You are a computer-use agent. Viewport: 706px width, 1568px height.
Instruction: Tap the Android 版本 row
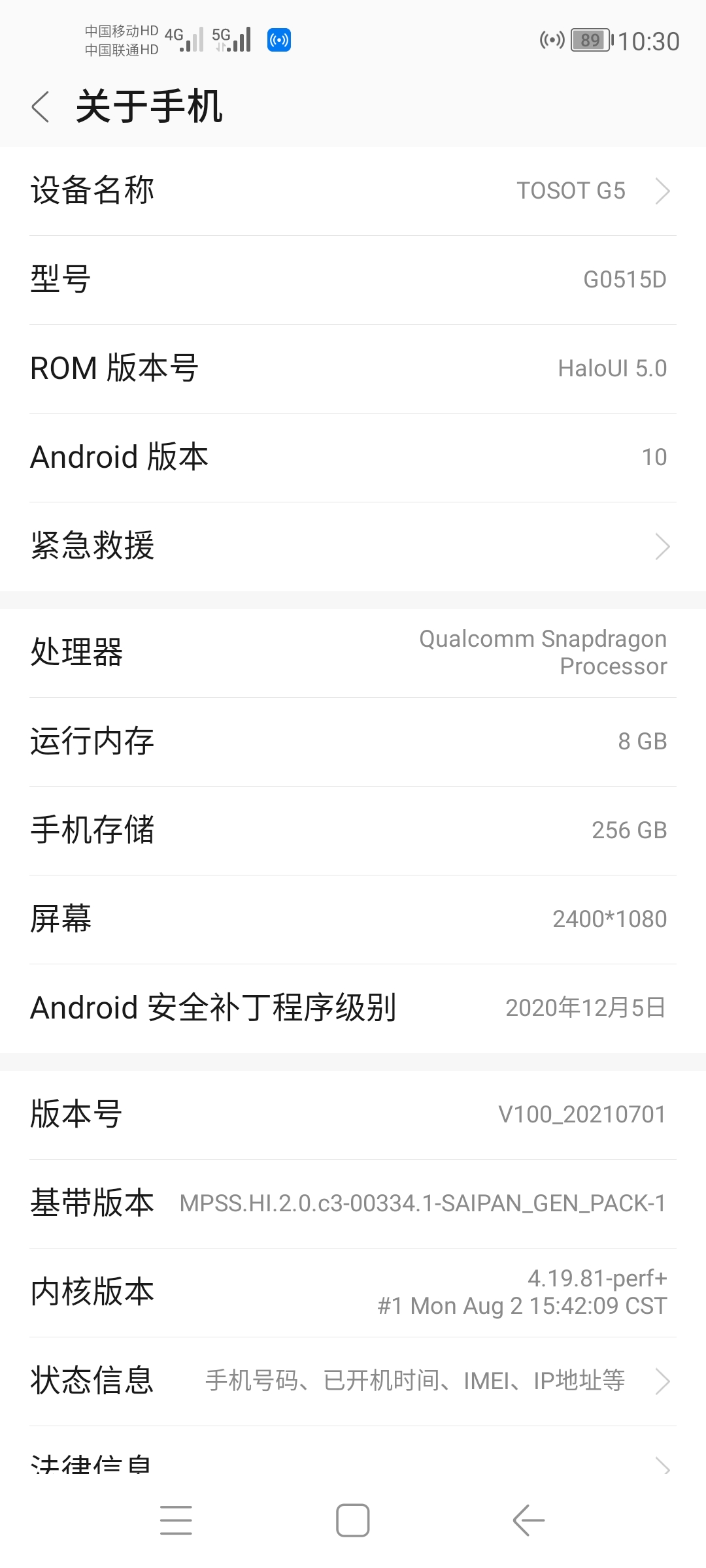353,457
